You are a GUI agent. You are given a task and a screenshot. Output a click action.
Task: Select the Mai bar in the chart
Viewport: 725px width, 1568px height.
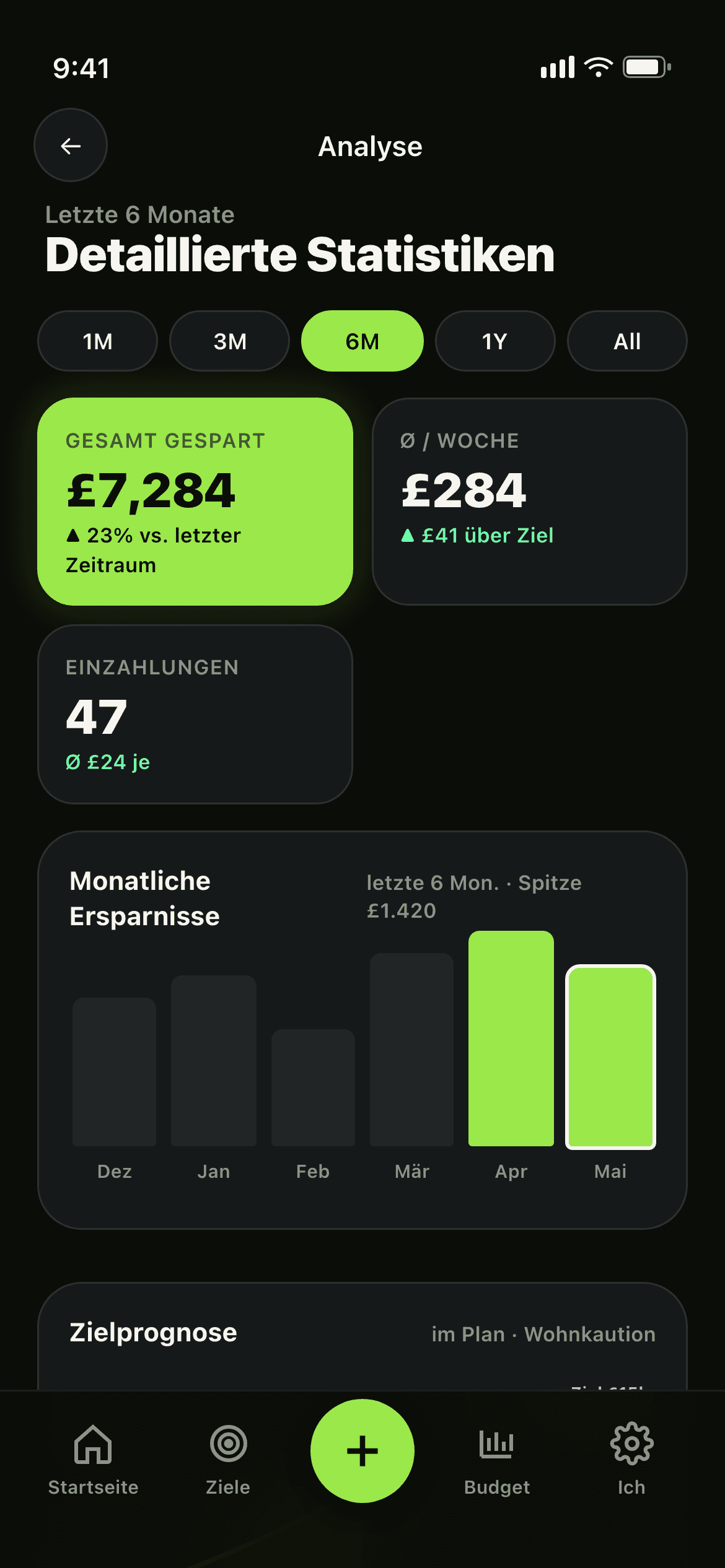click(610, 1056)
